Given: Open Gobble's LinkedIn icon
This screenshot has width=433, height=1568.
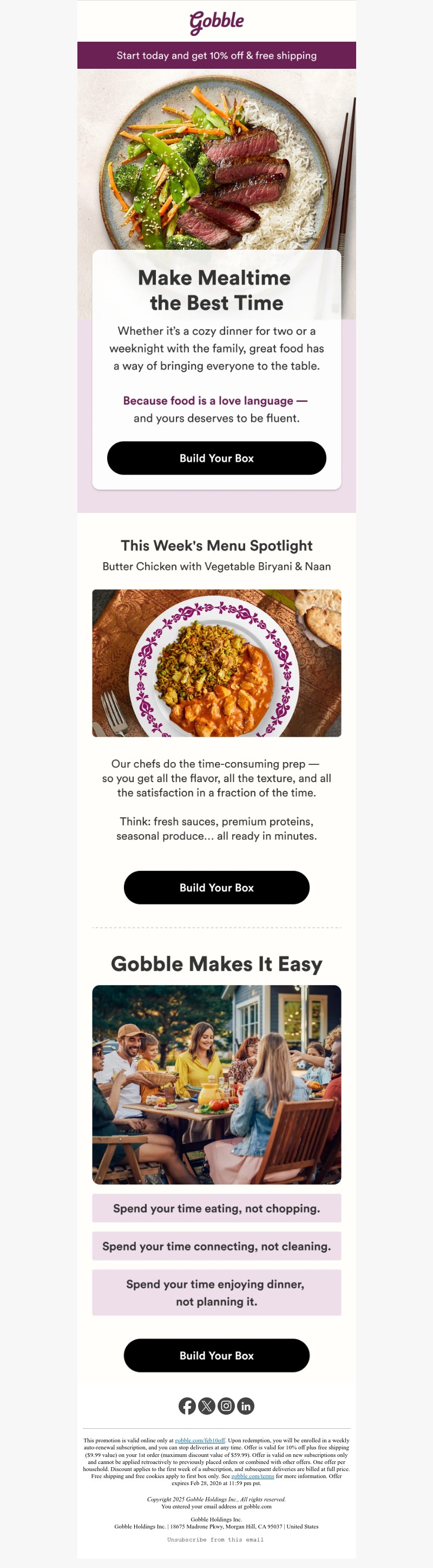Looking at the screenshot, I should tap(246, 1406).
